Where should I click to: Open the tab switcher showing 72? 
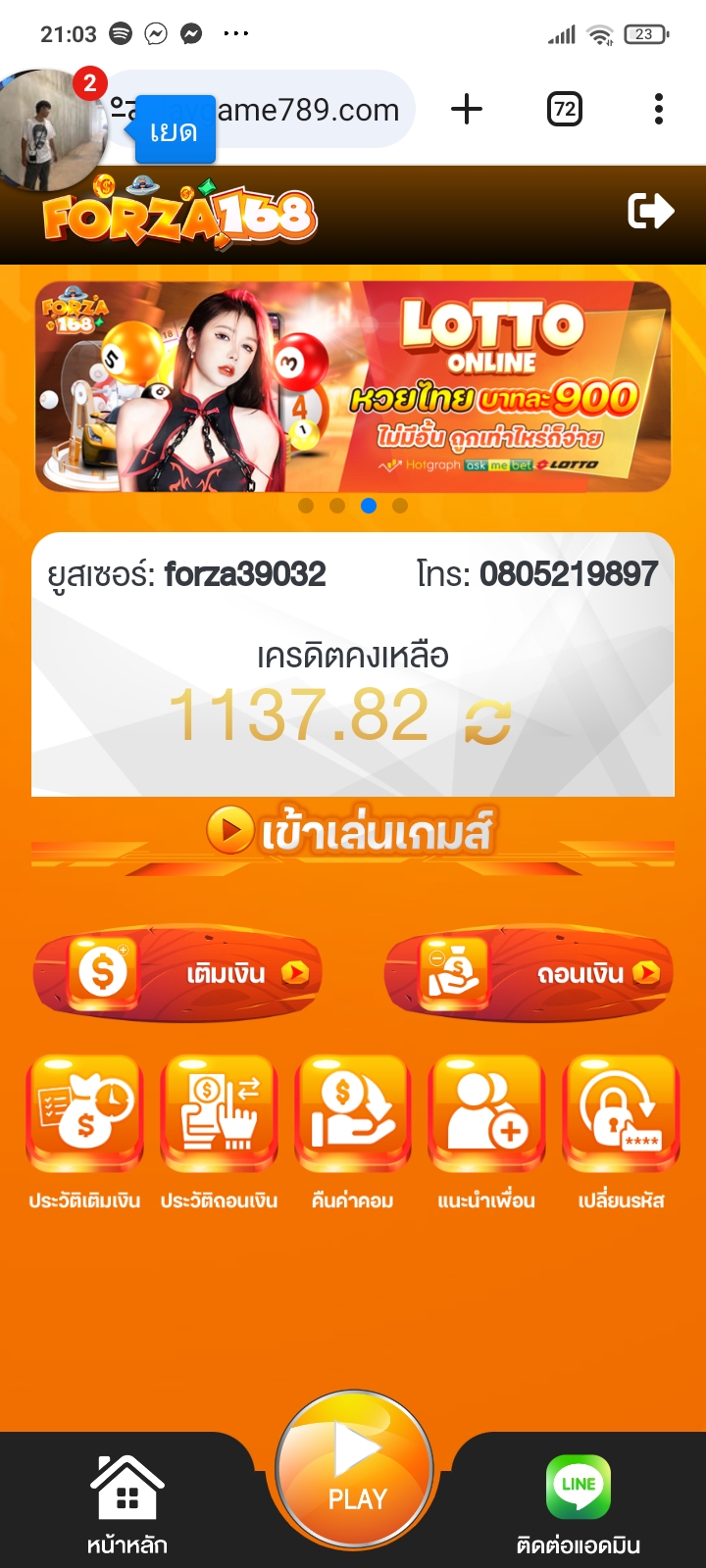(x=564, y=109)
